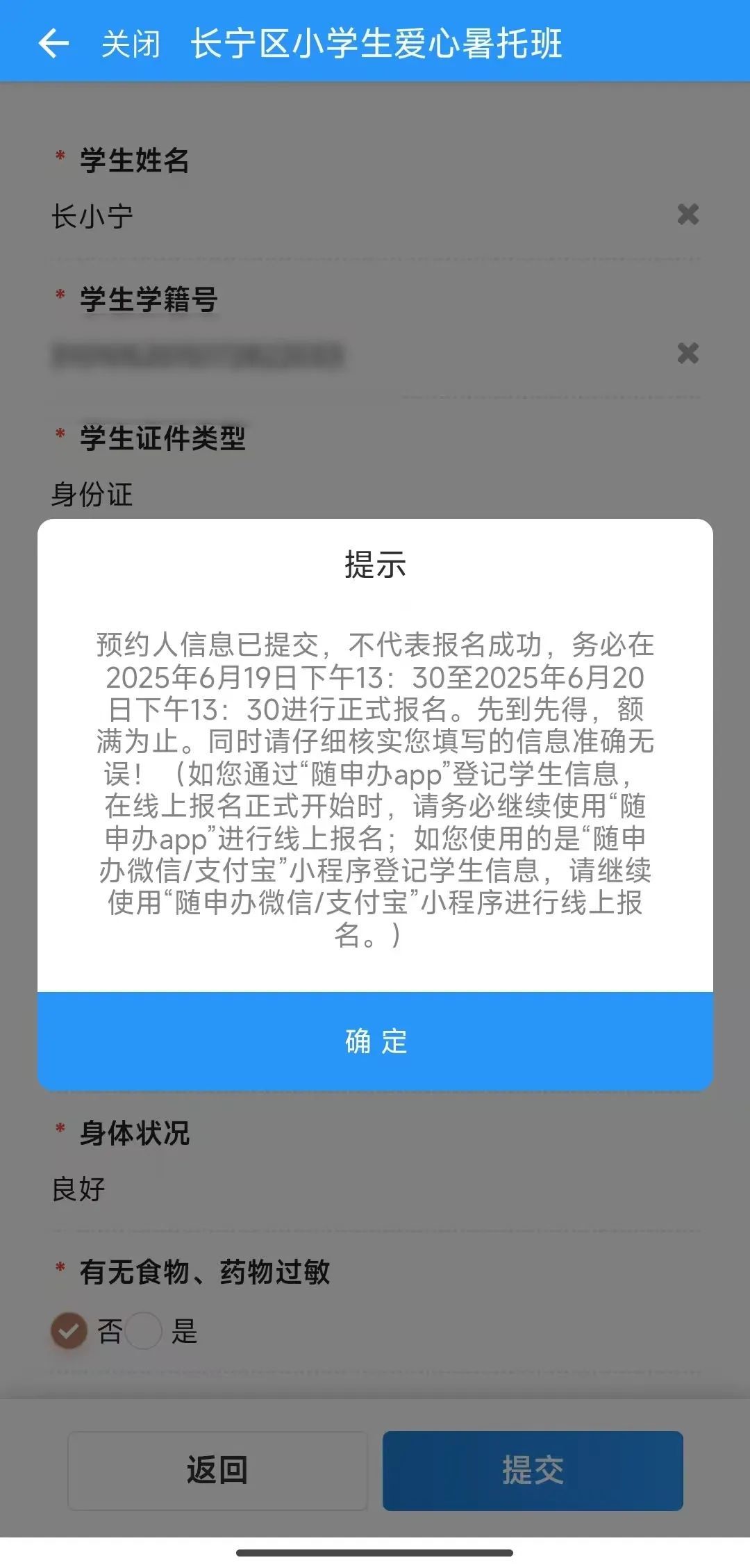Clear the 学生学籍号 field
This screenshot has width=750, height=1568.
pos(687,354)
